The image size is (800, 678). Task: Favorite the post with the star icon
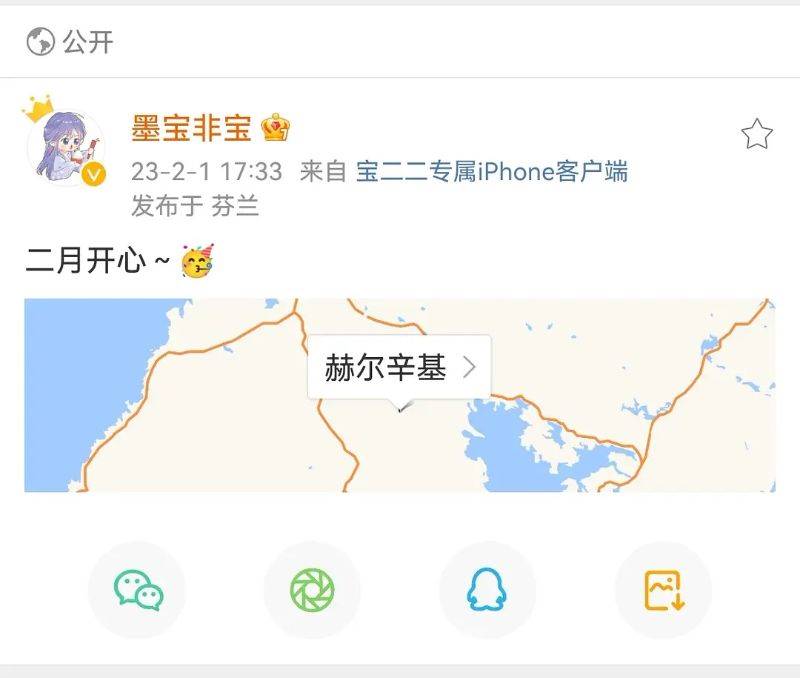(x=757, y=134)
